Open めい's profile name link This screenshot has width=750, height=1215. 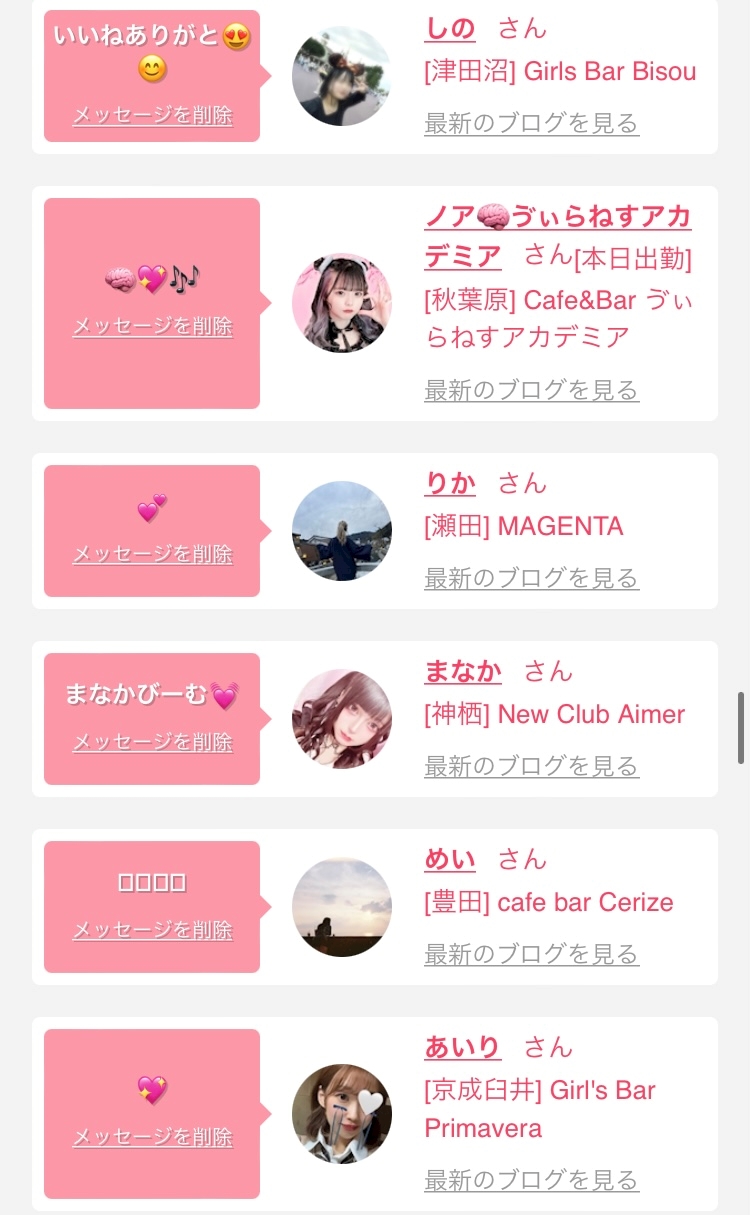tap(450, 859)
